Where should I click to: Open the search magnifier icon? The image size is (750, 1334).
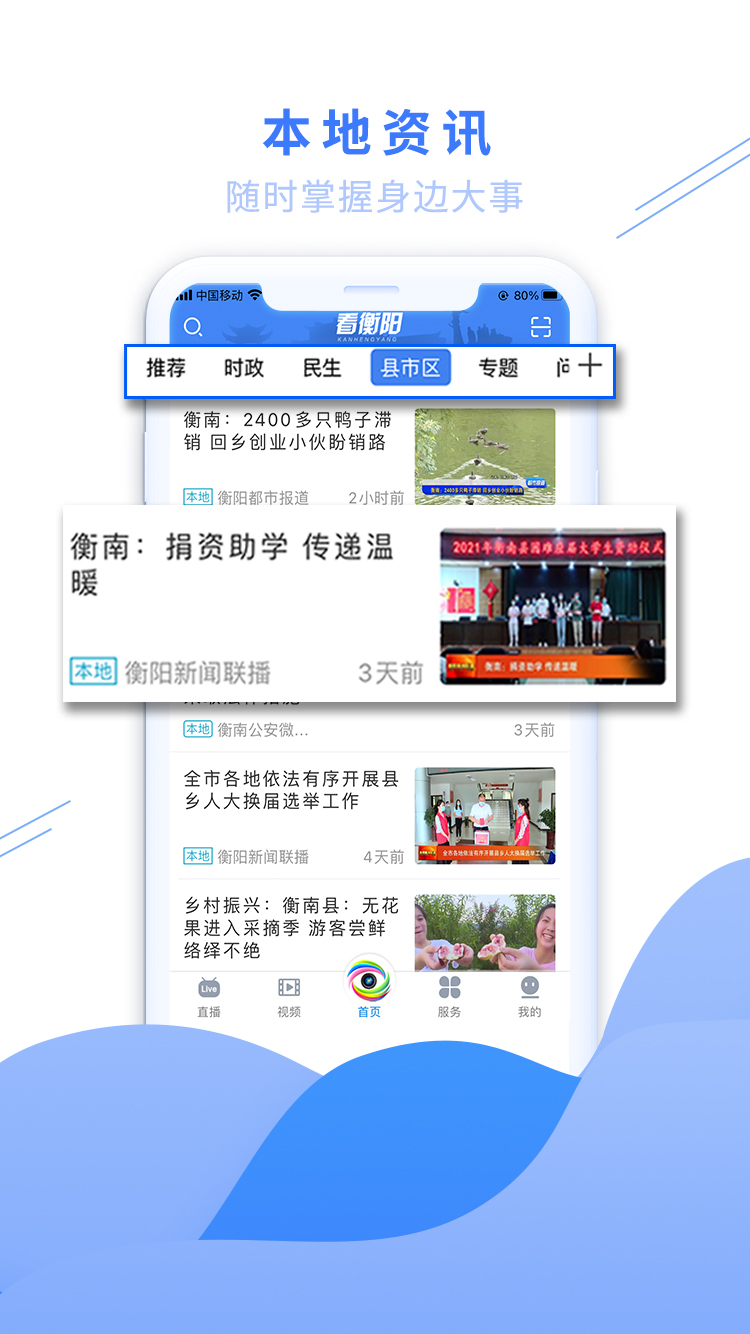pos(193,327)
